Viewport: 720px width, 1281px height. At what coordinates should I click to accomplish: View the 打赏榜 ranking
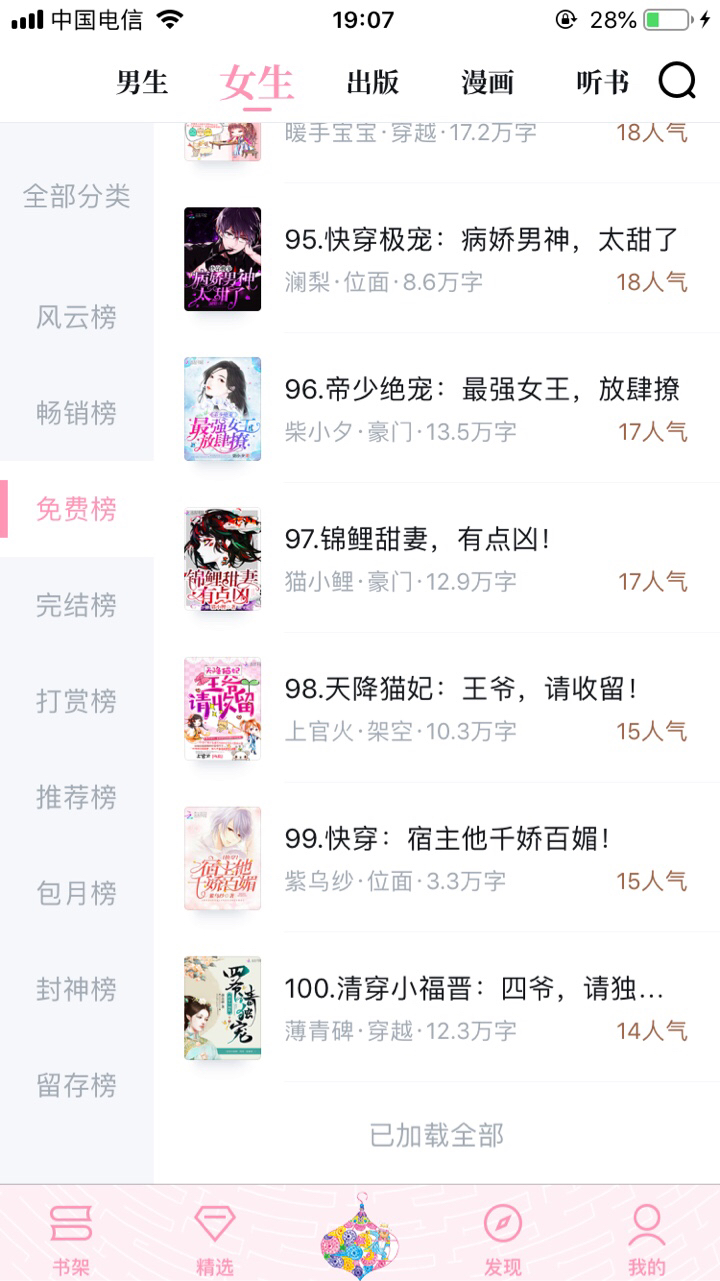pos(77,701)
